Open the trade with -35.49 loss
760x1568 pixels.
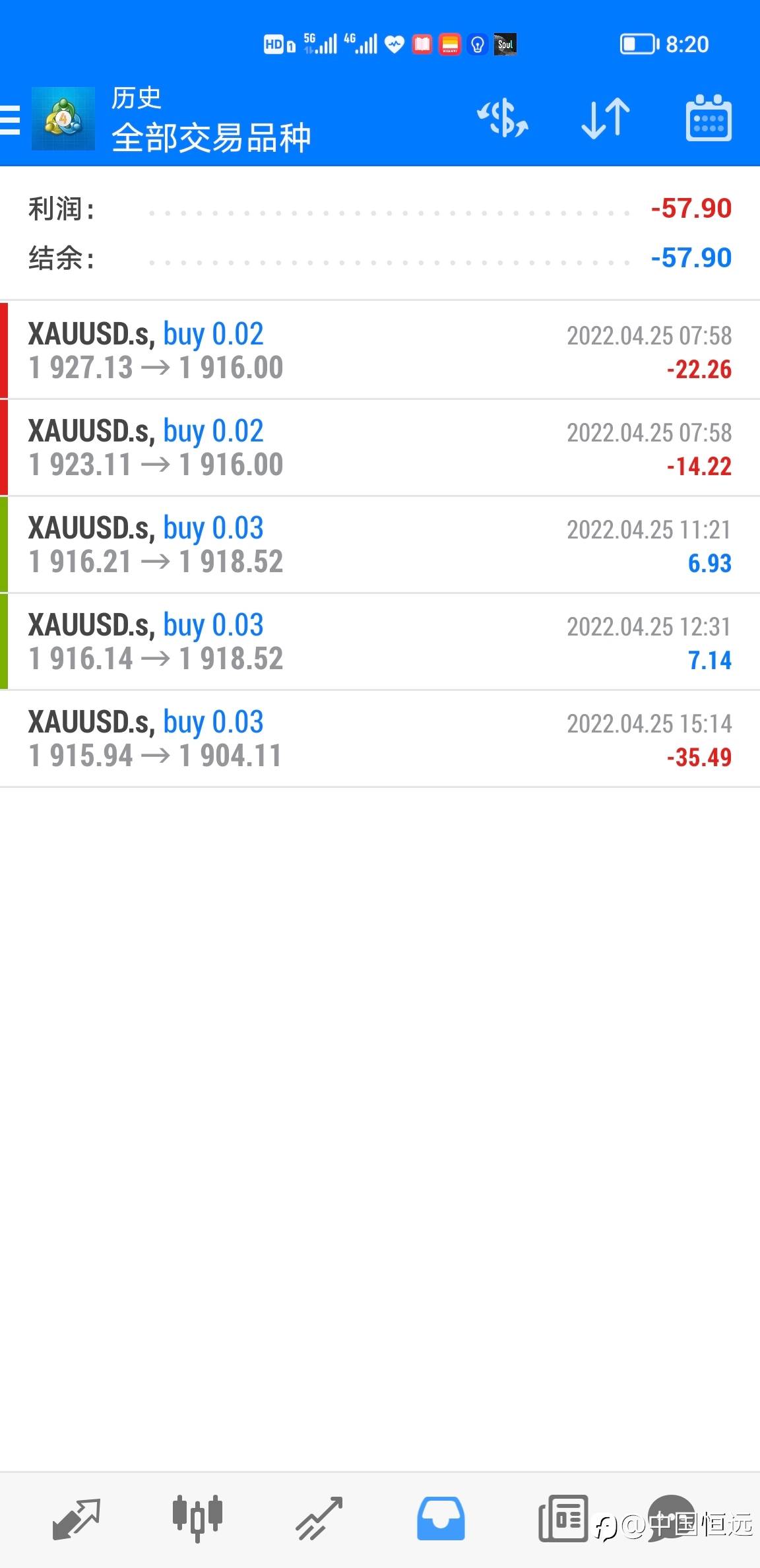380,738
